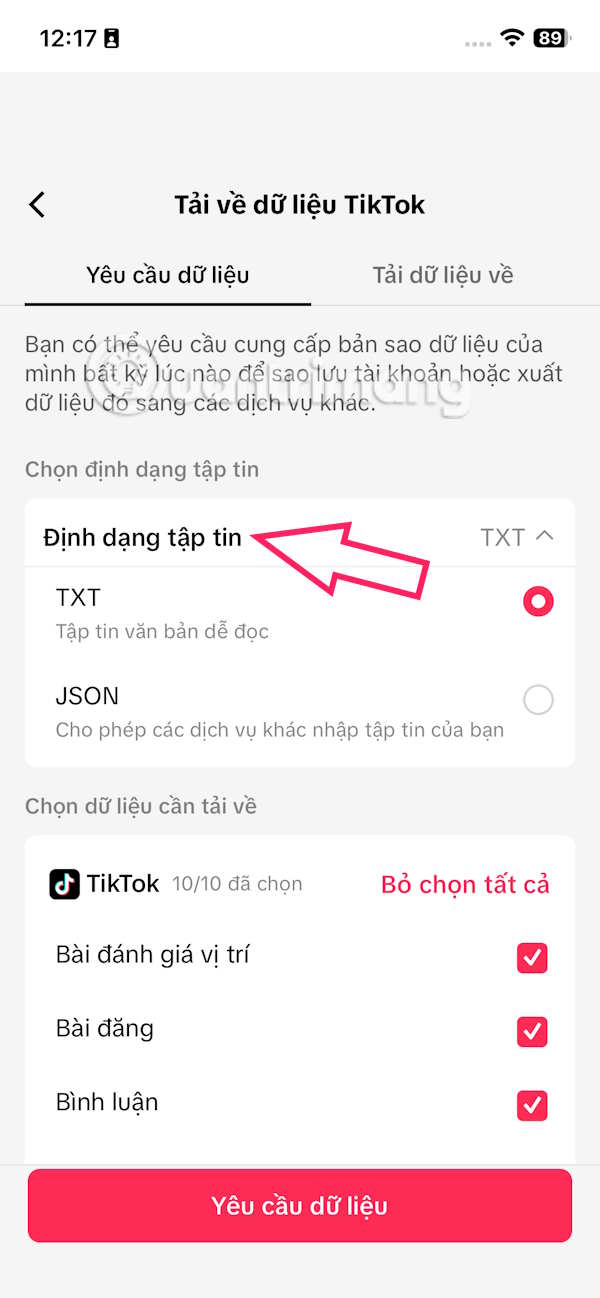Tap Bỏ chọn tất cả to deselect all

[x=465, y=885]
